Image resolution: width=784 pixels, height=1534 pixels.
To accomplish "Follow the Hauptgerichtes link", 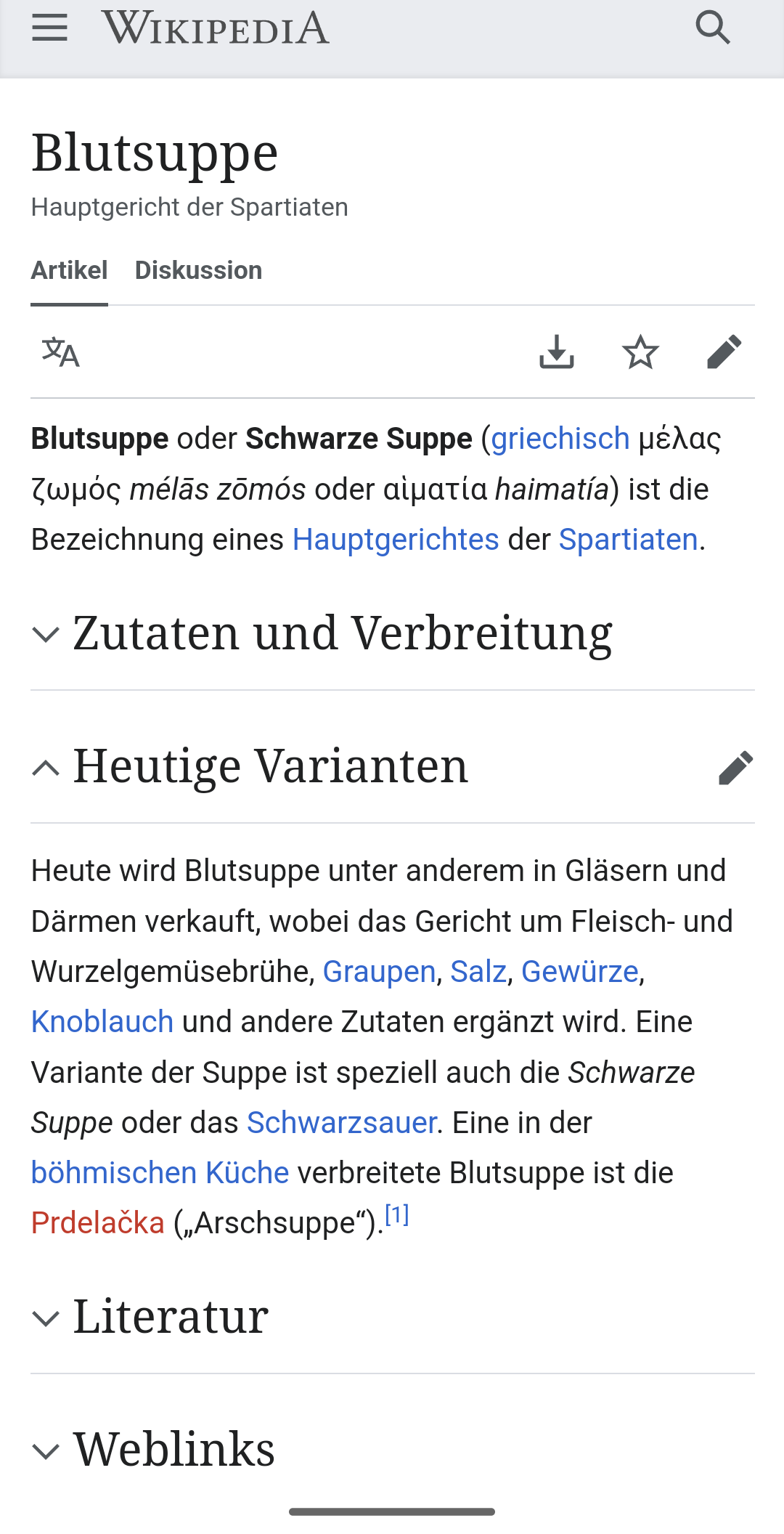I will tap(396, 540).
